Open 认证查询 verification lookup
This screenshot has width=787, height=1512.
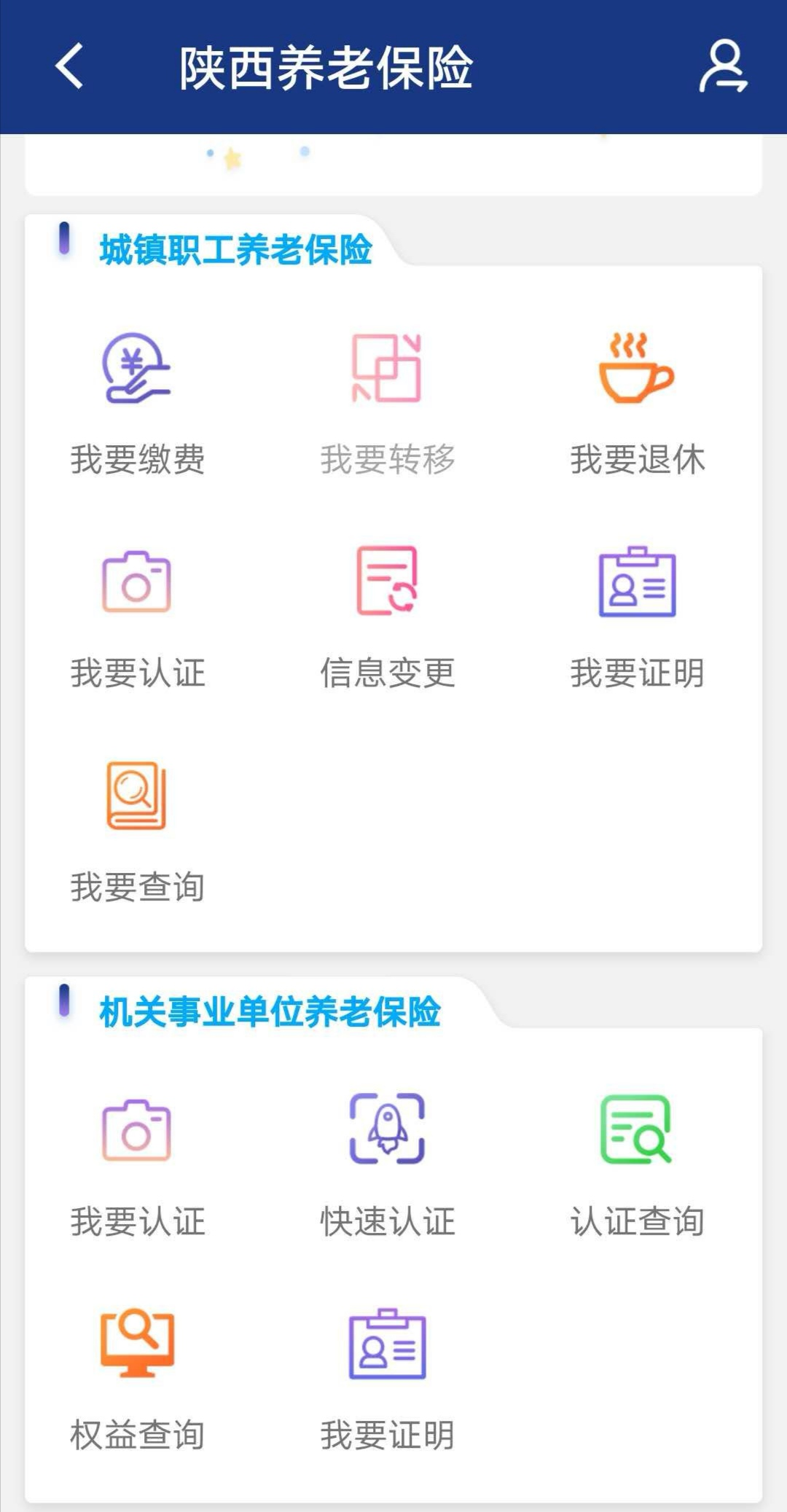coord(637,1164)
